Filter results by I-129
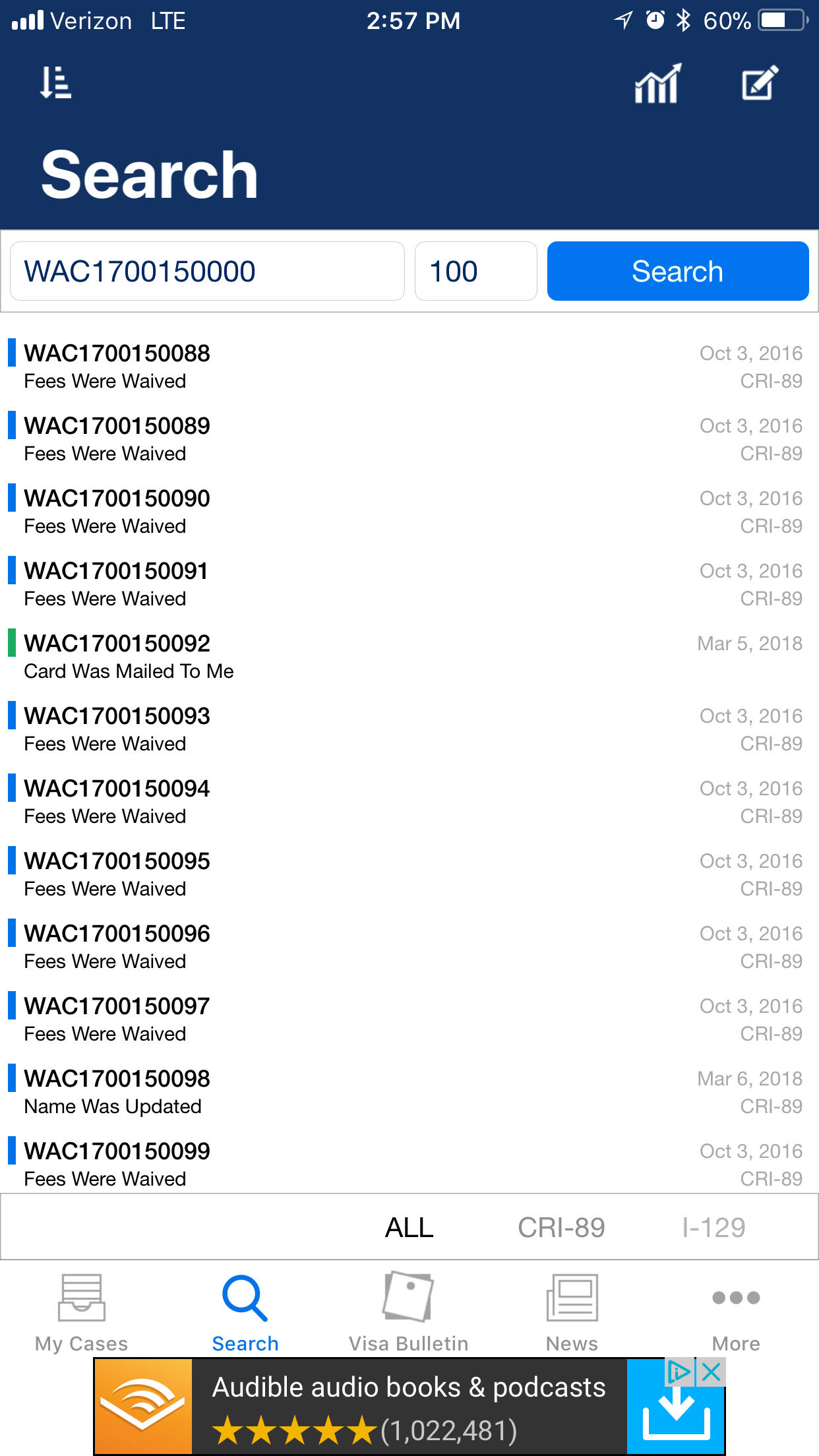The width and height of the screenshot is (819, 1456). pos(713,1228)
